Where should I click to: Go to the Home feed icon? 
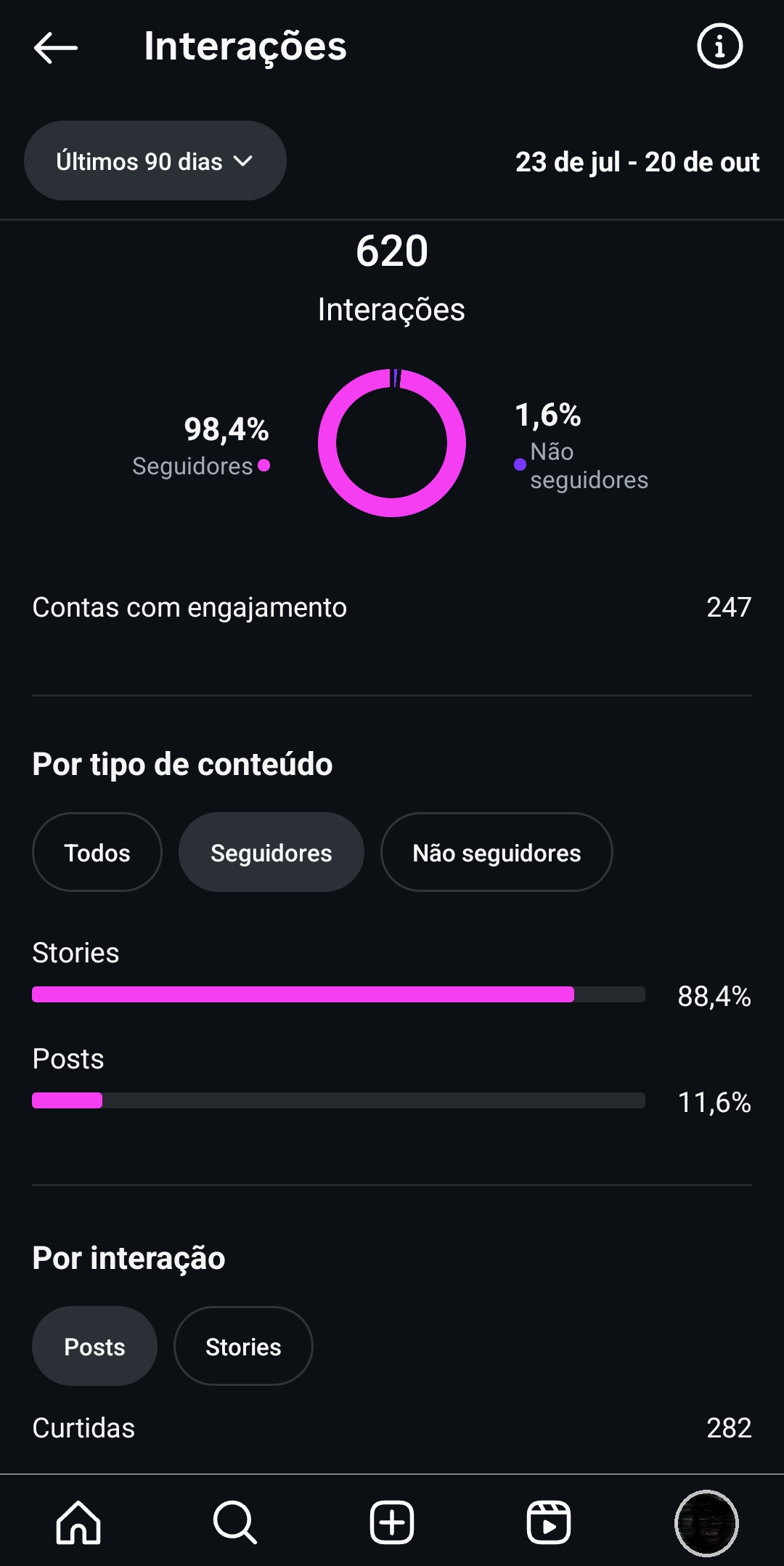pos(80,1523)
